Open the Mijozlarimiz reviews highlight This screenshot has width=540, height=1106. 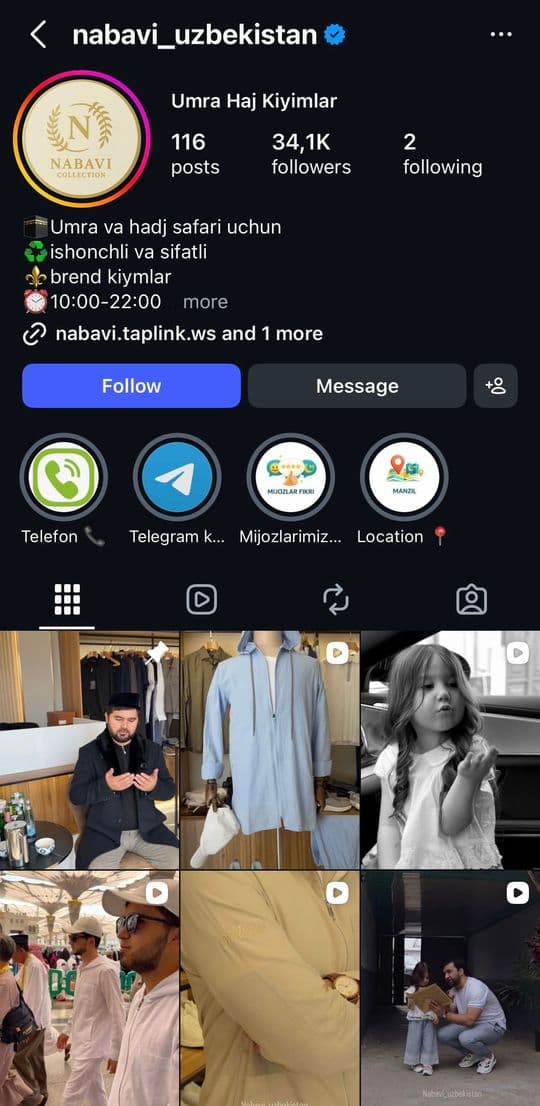click(x=290, y=478)
